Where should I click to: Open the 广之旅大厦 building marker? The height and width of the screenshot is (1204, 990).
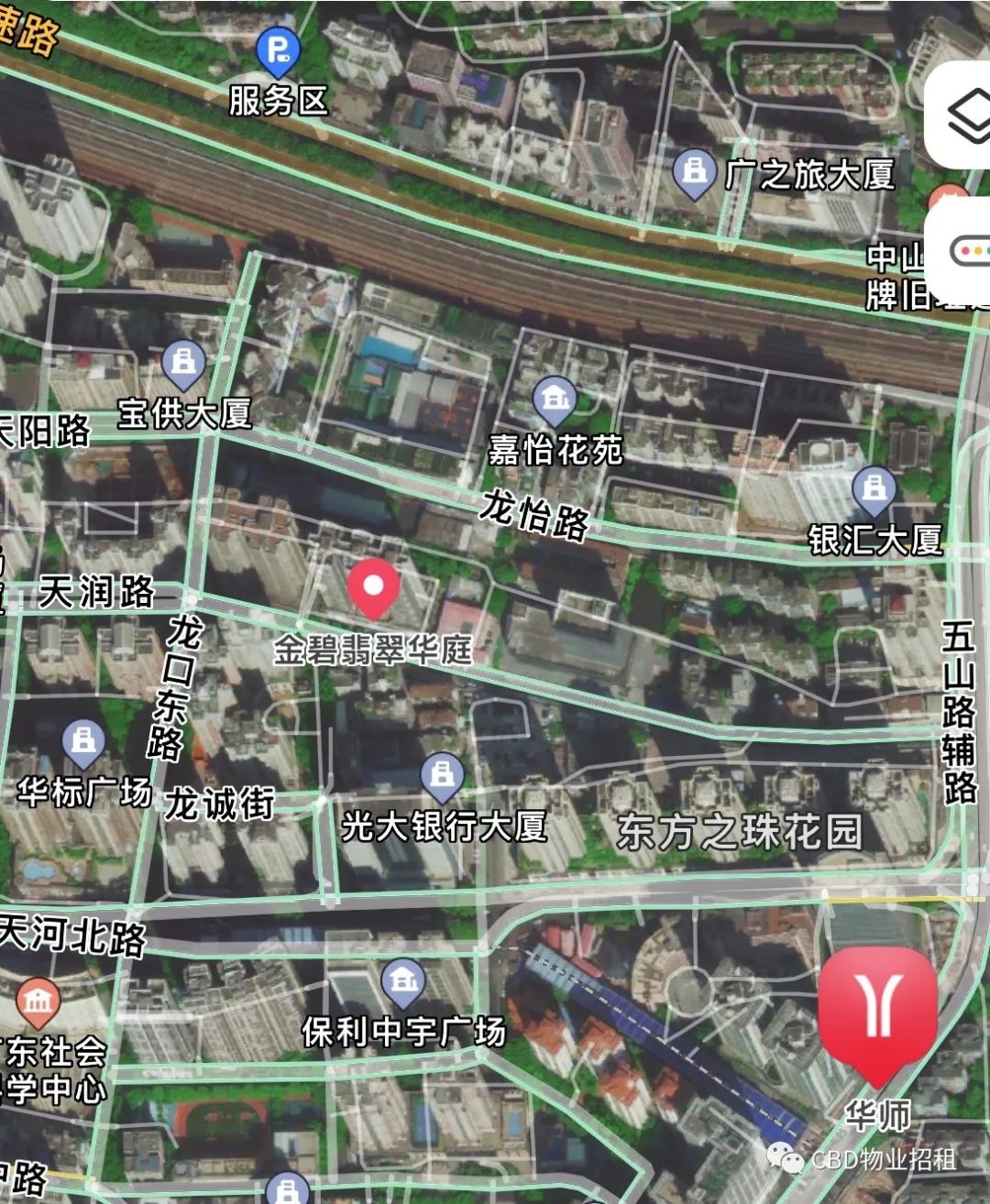click(694, 173)
